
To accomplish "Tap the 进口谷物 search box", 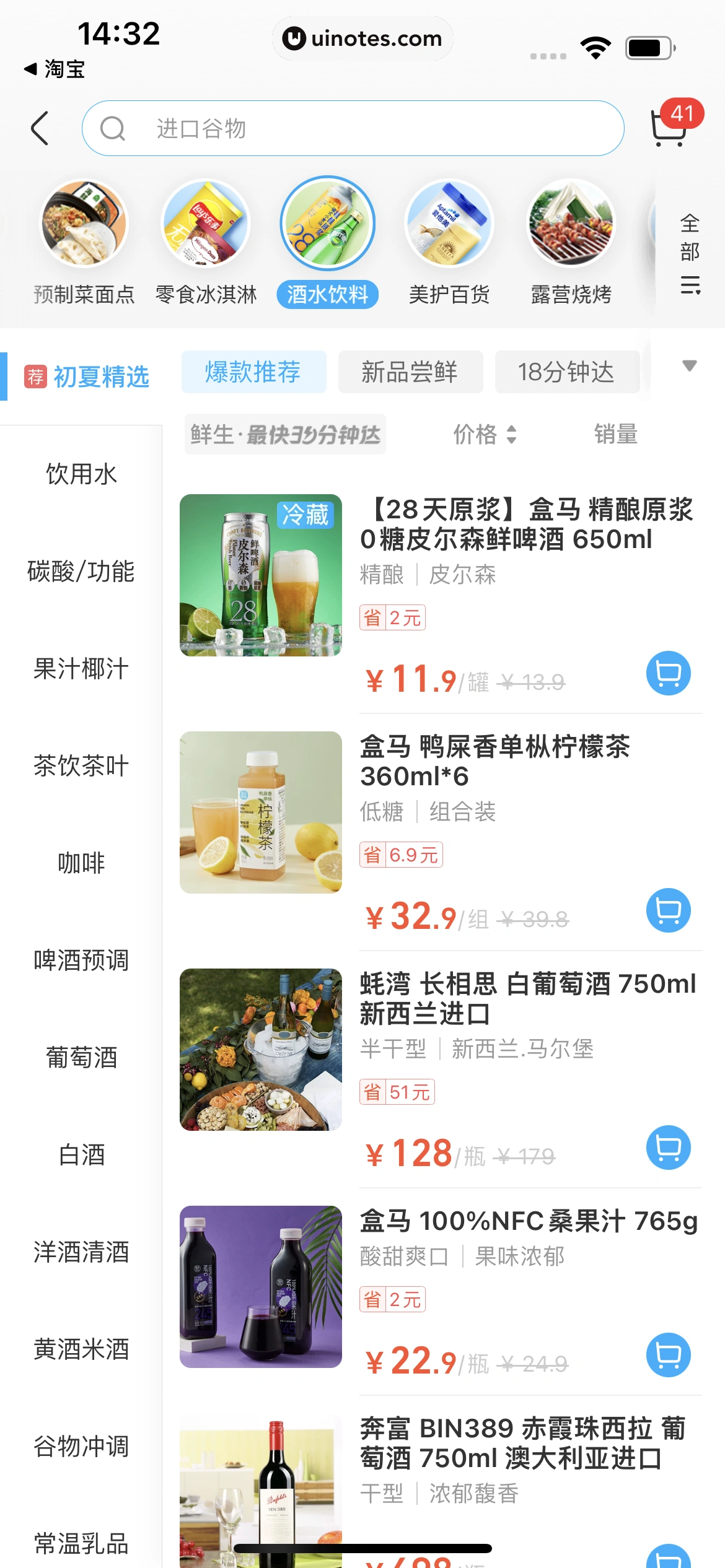I will (x=353, y=128).
